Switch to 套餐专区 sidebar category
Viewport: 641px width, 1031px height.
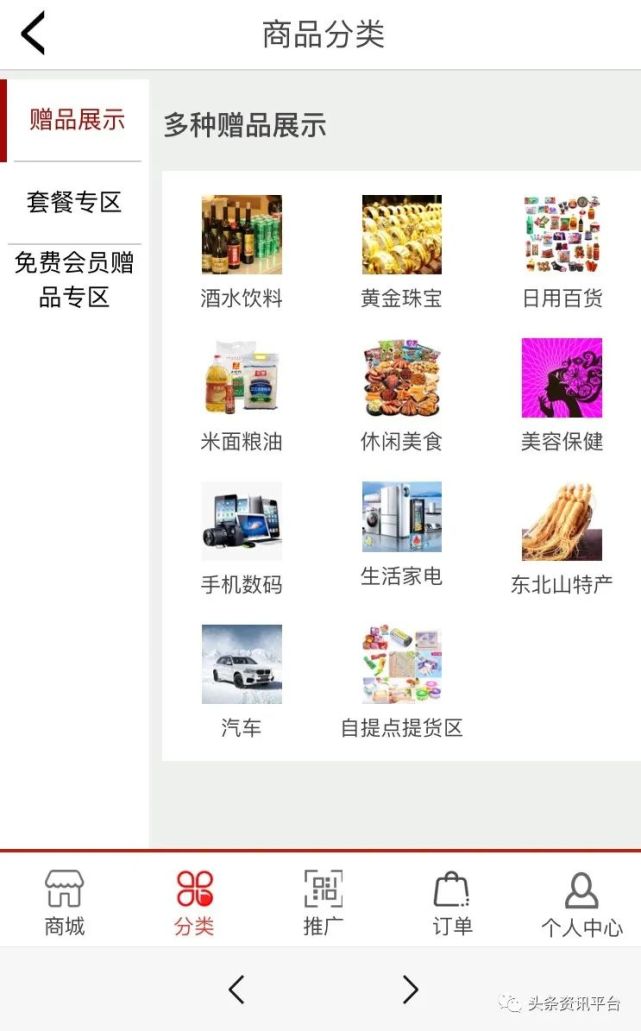click(x=74, y=202)
